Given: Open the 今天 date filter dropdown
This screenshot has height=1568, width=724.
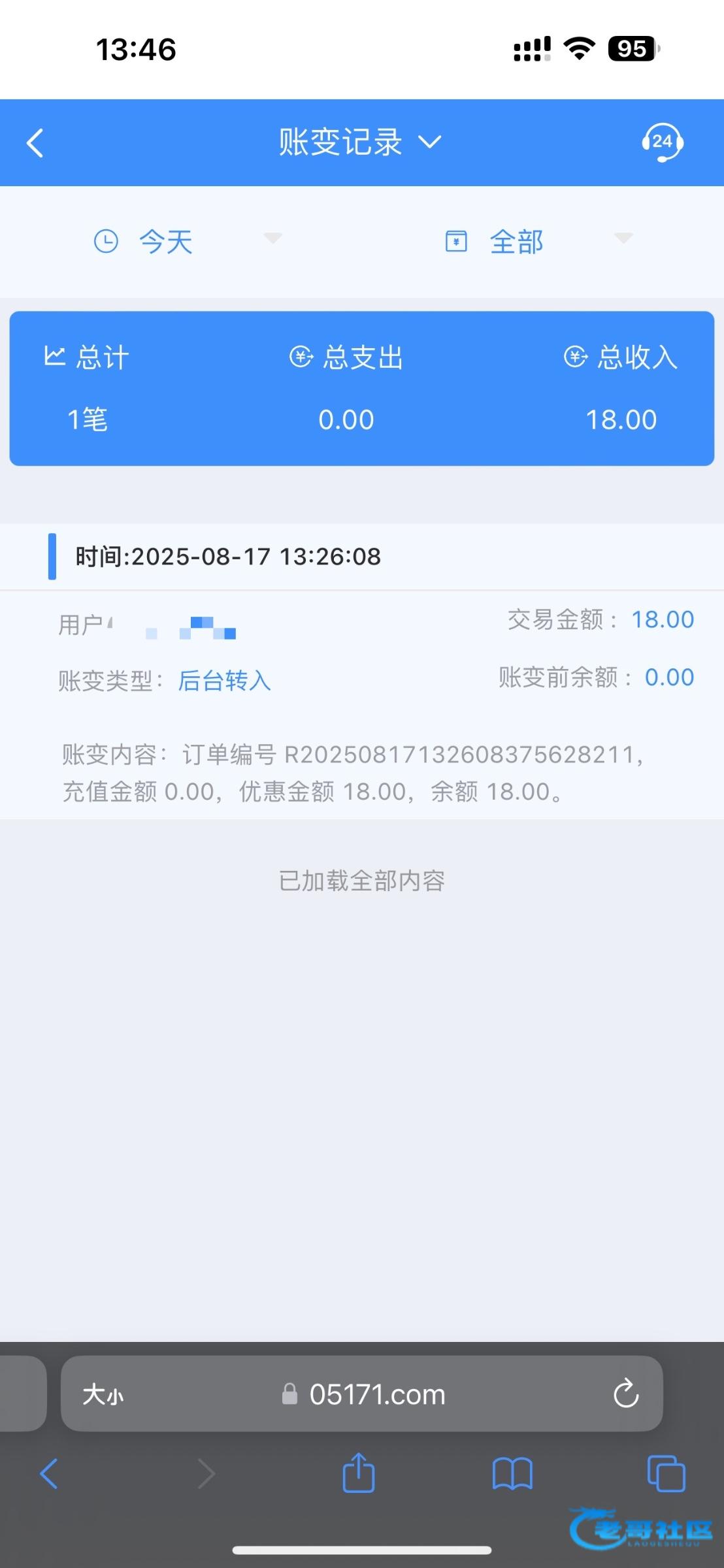Looking at the screenshot, I should coord(188,241).
